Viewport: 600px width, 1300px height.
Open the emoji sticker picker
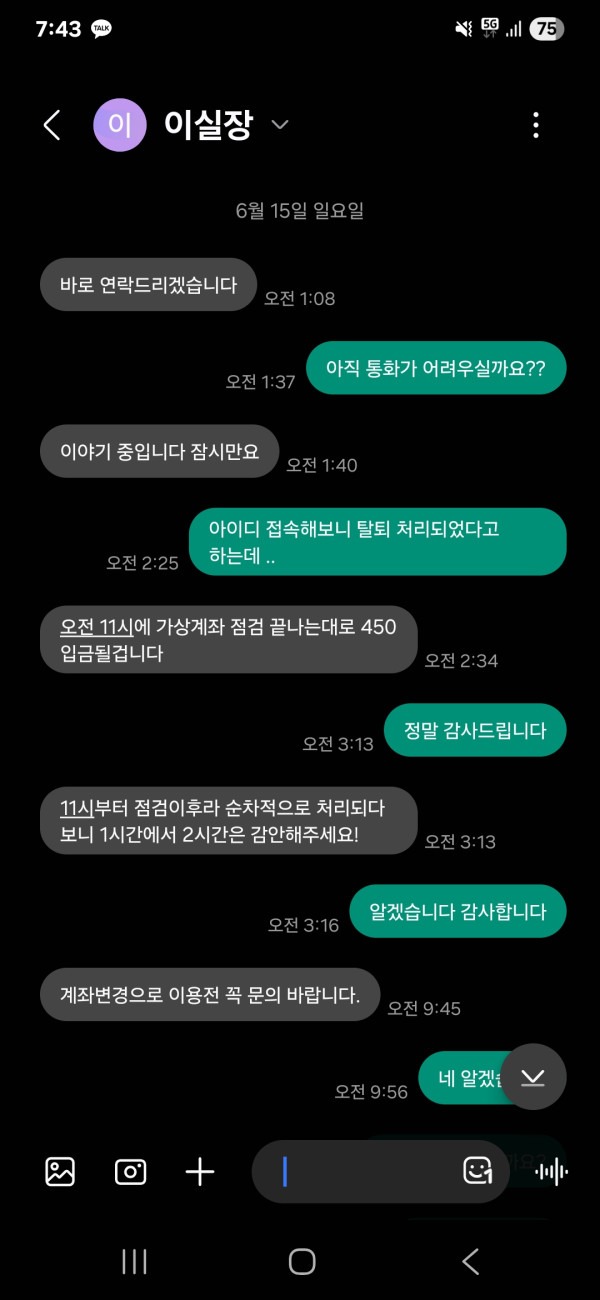point(477,1171)
